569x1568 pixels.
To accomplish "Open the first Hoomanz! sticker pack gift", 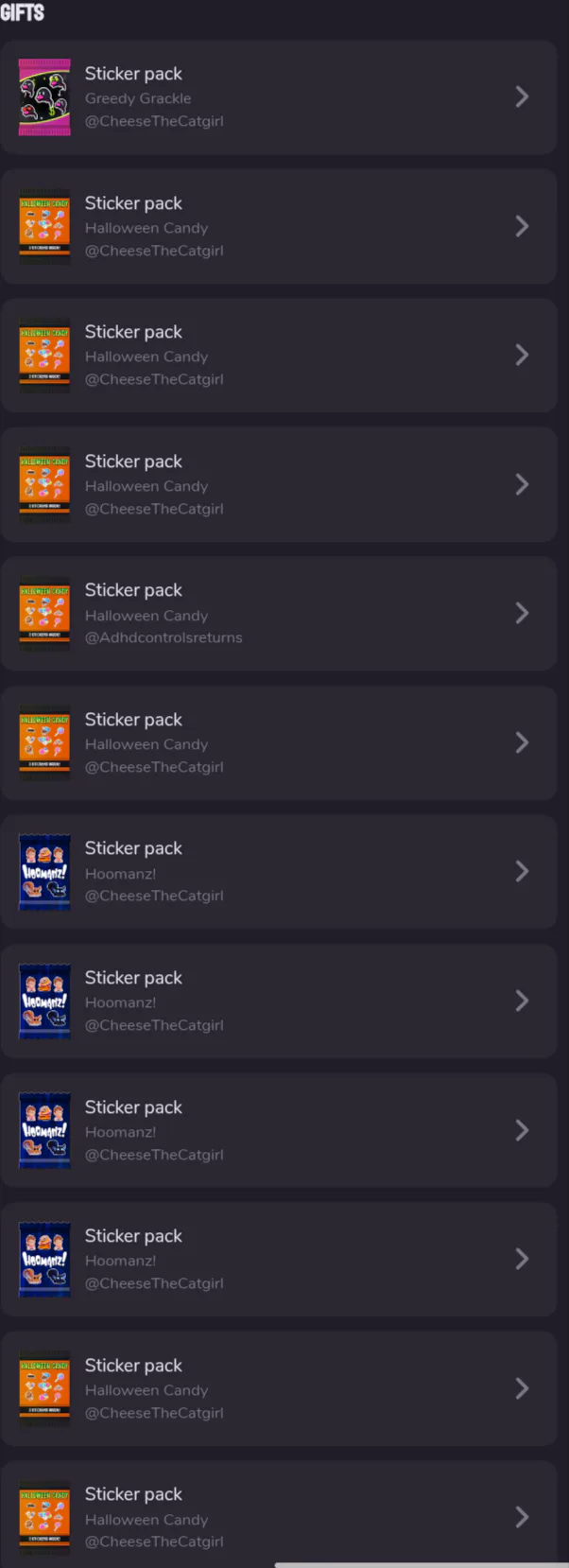I will coord(278,872).
